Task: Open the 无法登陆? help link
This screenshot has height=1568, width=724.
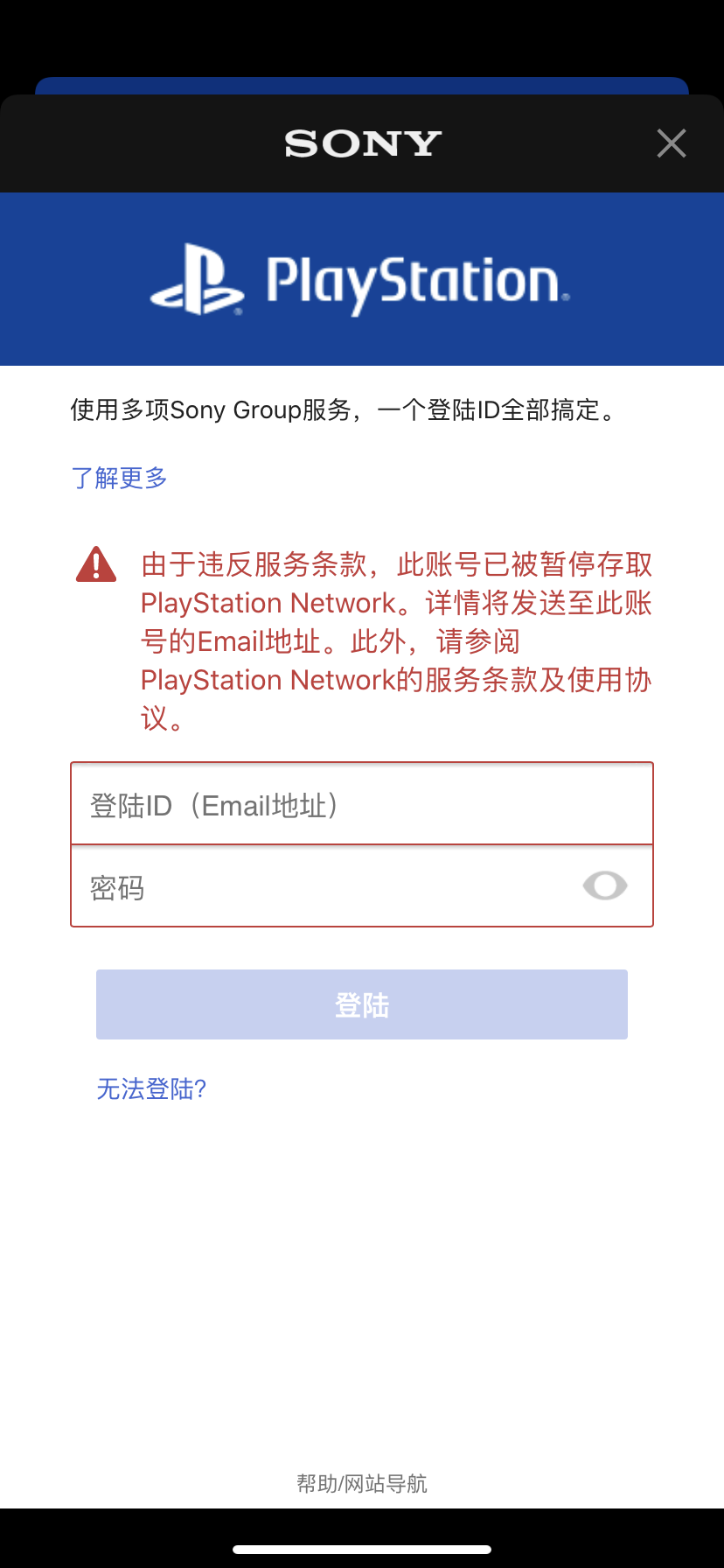Action: [x=151, y=1088]
